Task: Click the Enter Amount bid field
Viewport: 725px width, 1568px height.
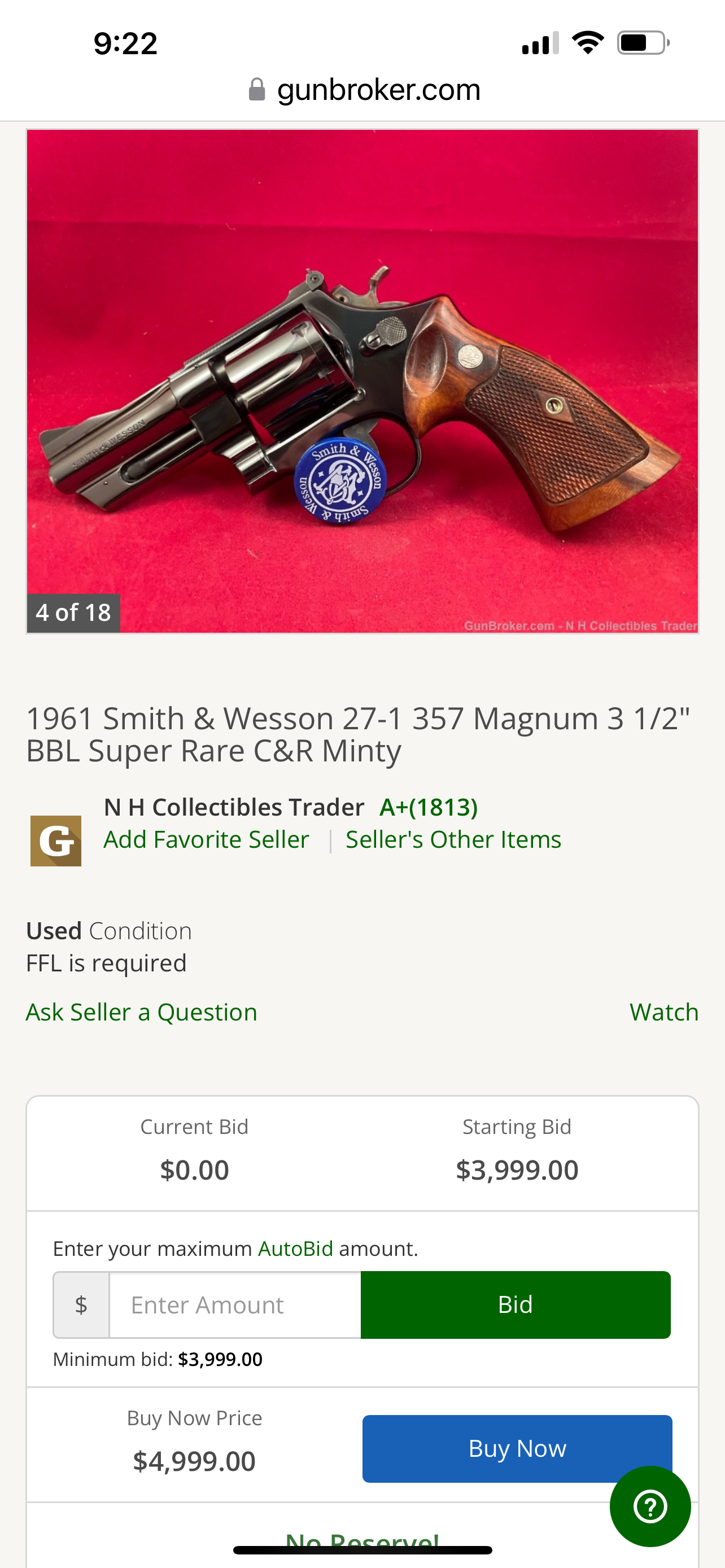Action: 234,1304
